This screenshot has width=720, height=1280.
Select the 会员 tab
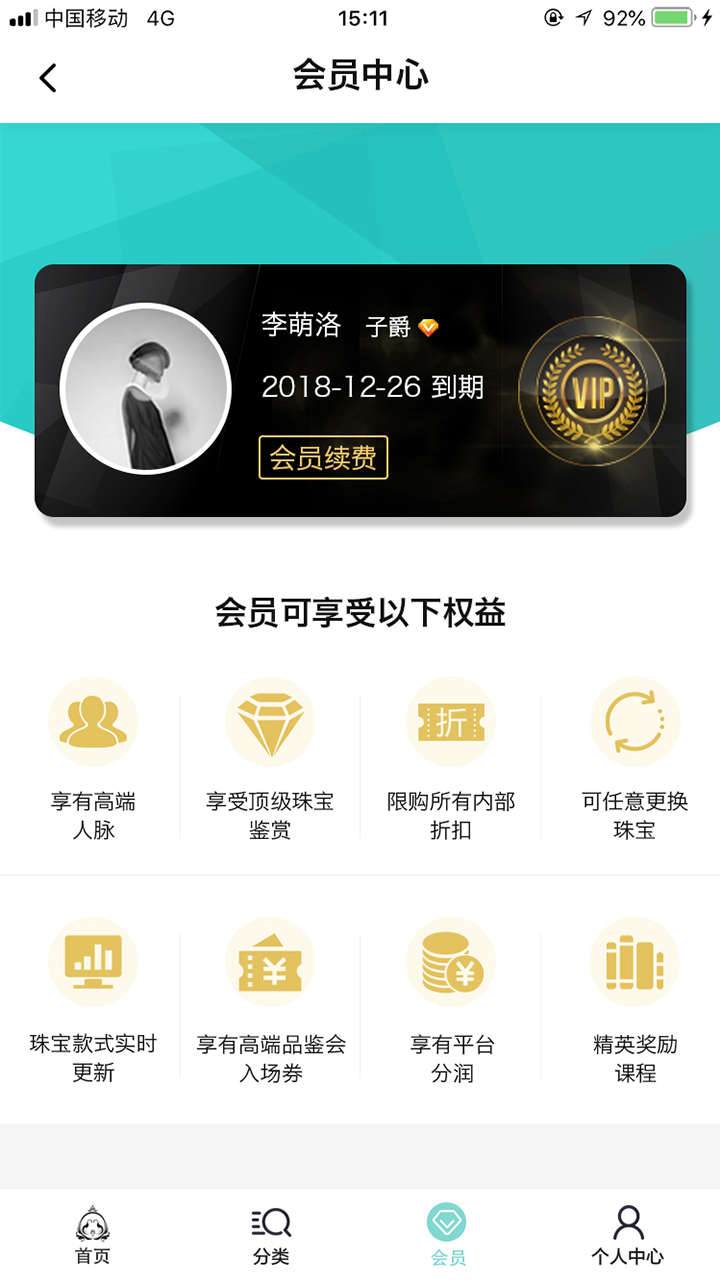point(447,1234)
